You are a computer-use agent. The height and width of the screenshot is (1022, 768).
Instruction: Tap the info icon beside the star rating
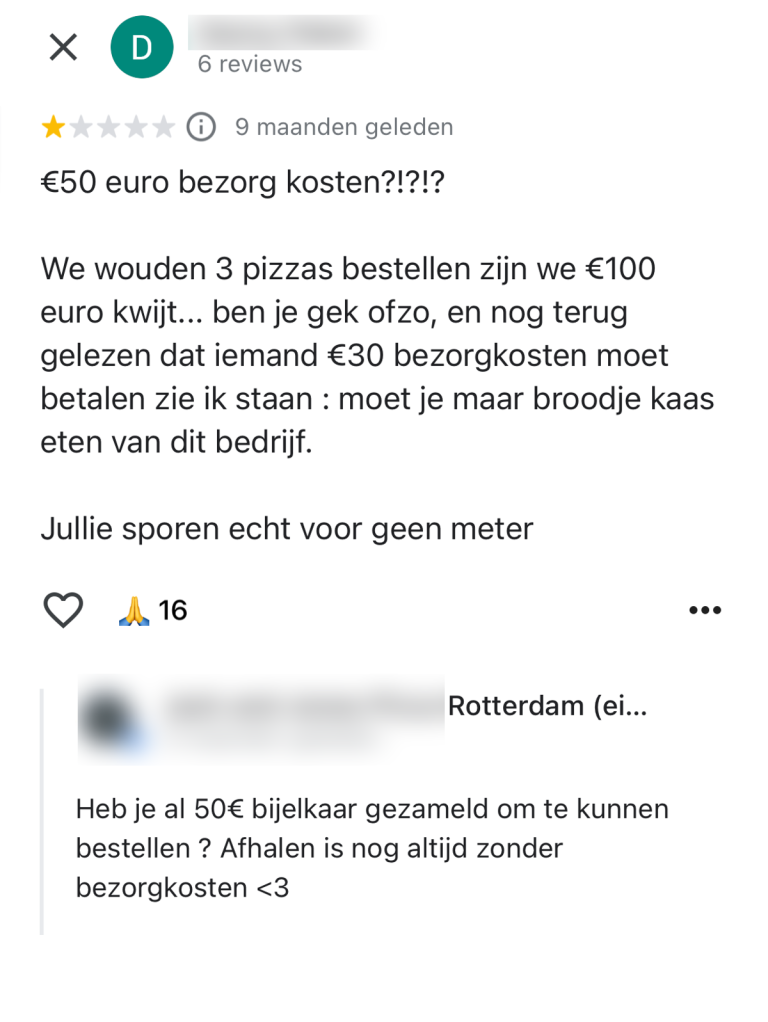tap(201, 127)
